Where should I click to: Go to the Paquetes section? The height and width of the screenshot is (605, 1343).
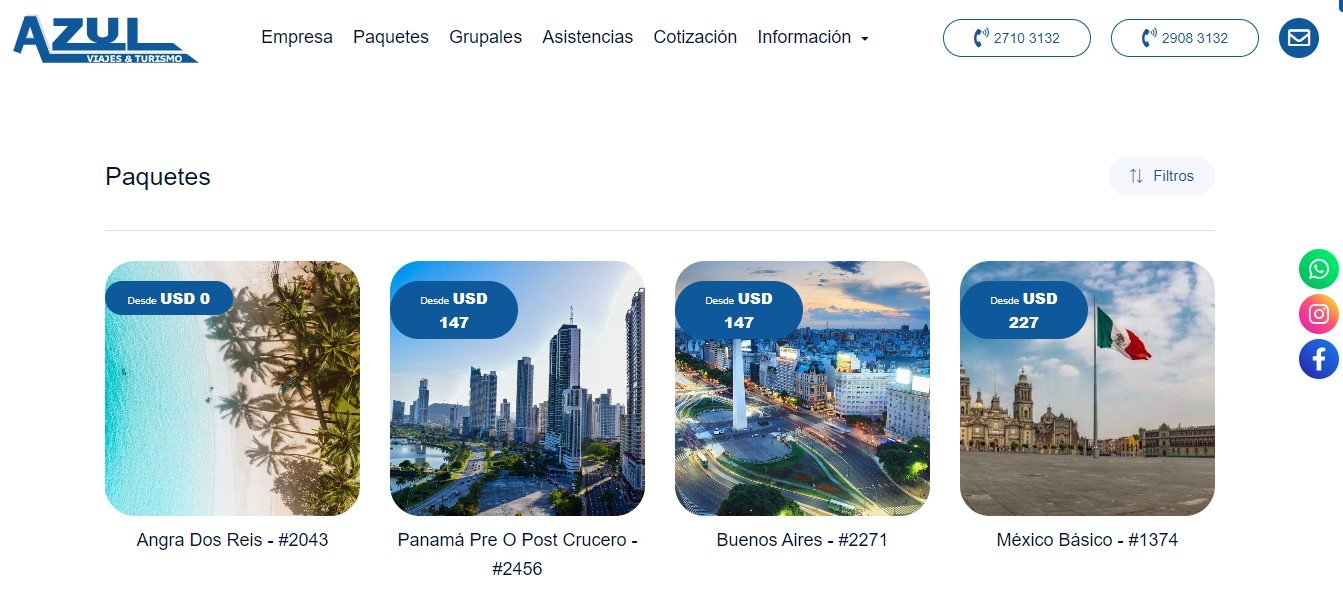(390, 37)
